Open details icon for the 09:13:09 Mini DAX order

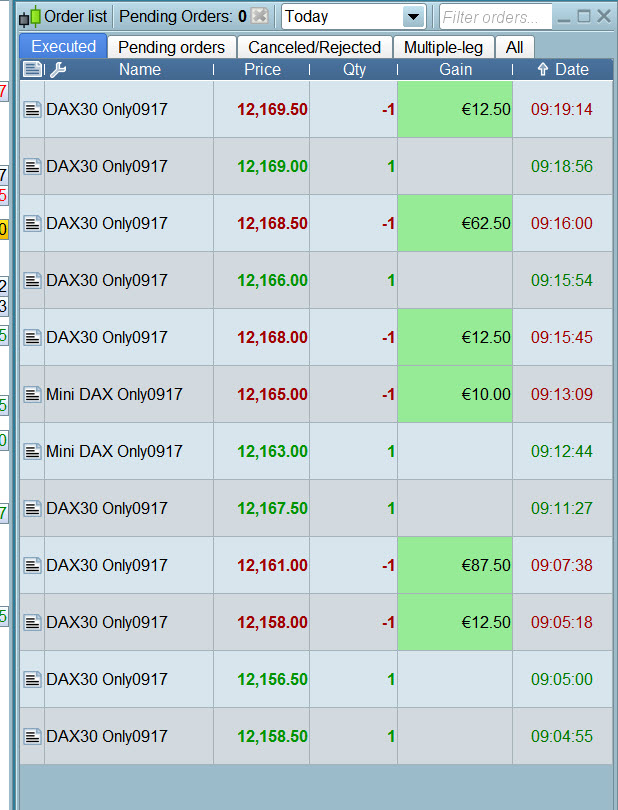click(x=32, y=394)
